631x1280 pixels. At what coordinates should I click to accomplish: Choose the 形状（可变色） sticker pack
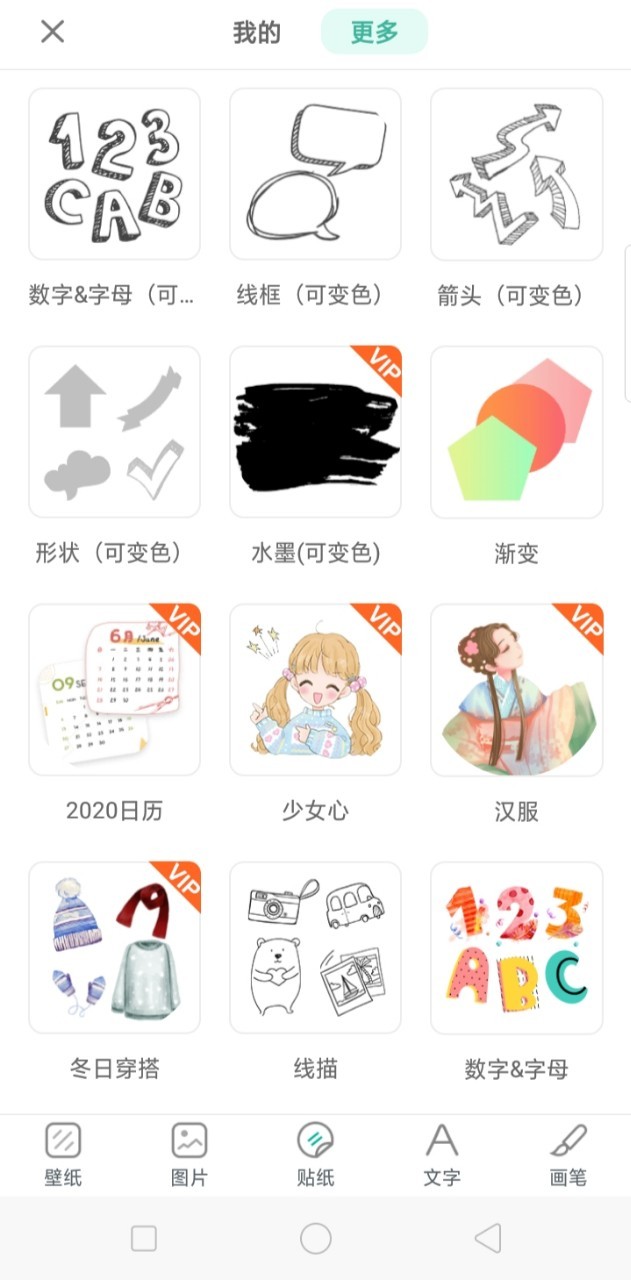point(114,432)
